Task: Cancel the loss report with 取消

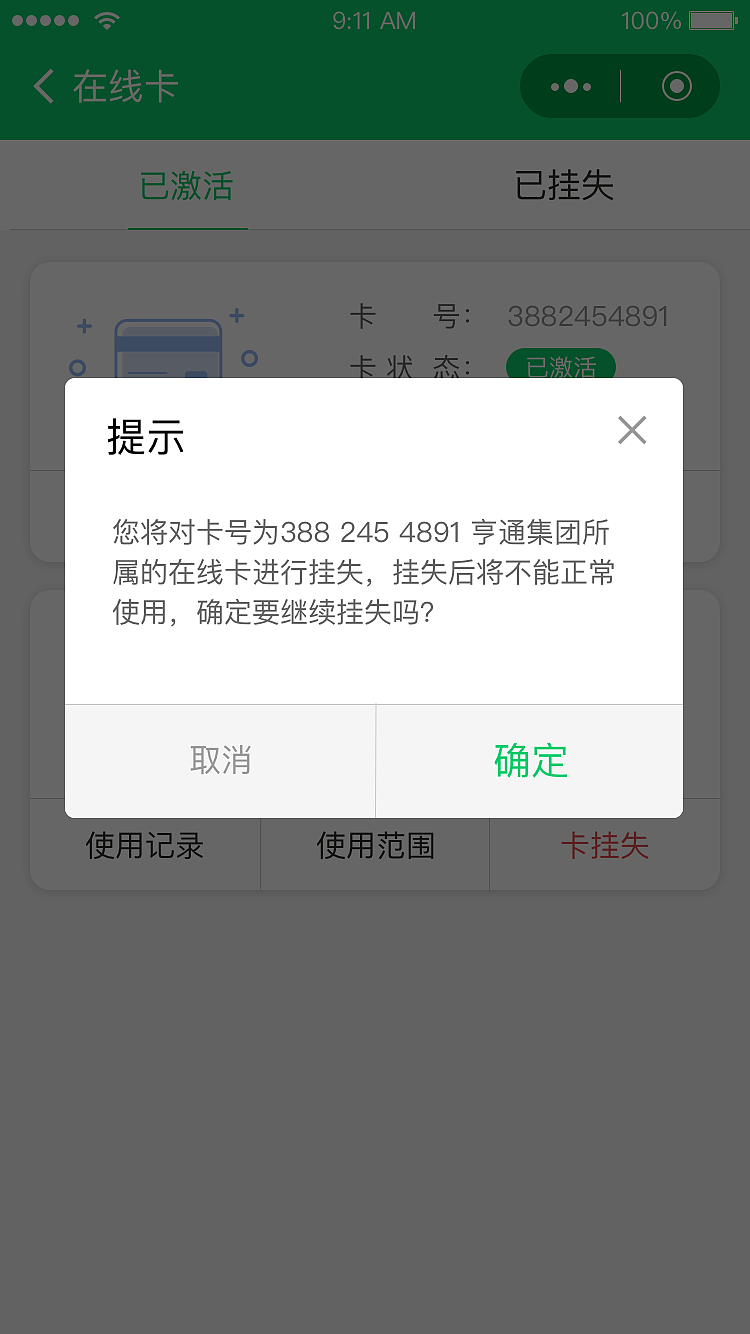Action: tap(220, 761)
